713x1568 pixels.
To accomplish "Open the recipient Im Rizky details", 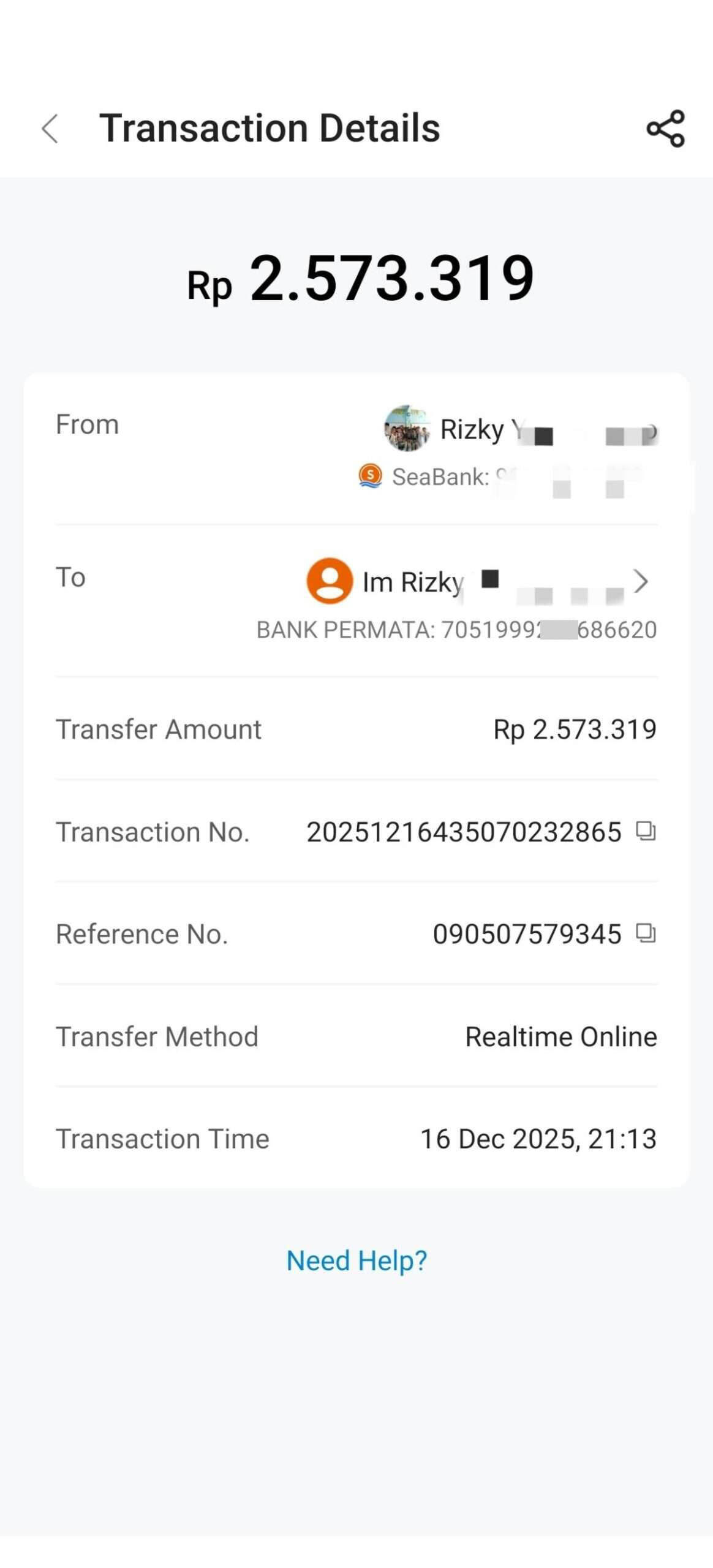I will [x=640, y=581].
